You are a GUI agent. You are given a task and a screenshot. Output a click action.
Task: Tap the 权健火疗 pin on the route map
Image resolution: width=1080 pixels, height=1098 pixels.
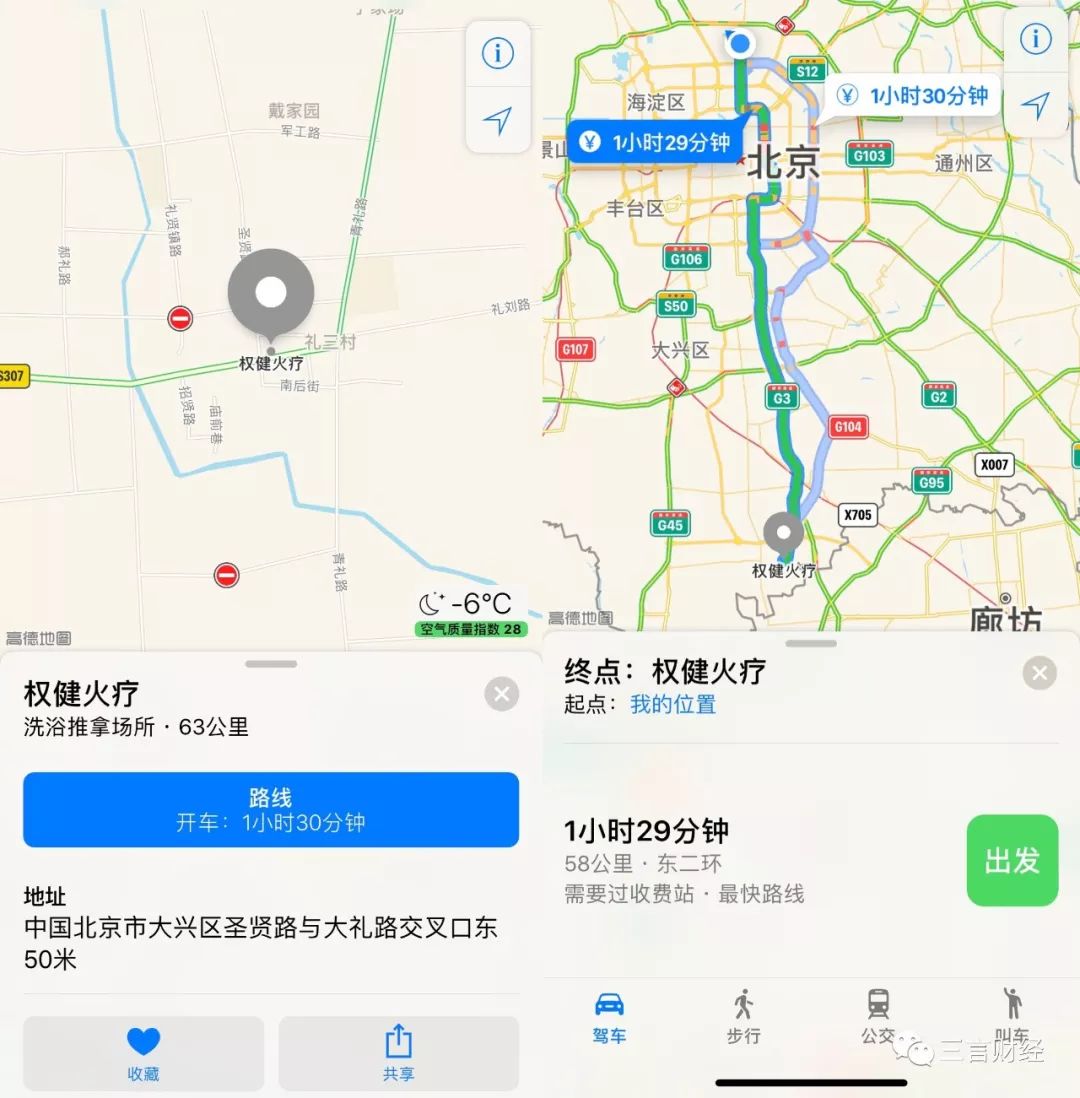(x=783, y=533)
